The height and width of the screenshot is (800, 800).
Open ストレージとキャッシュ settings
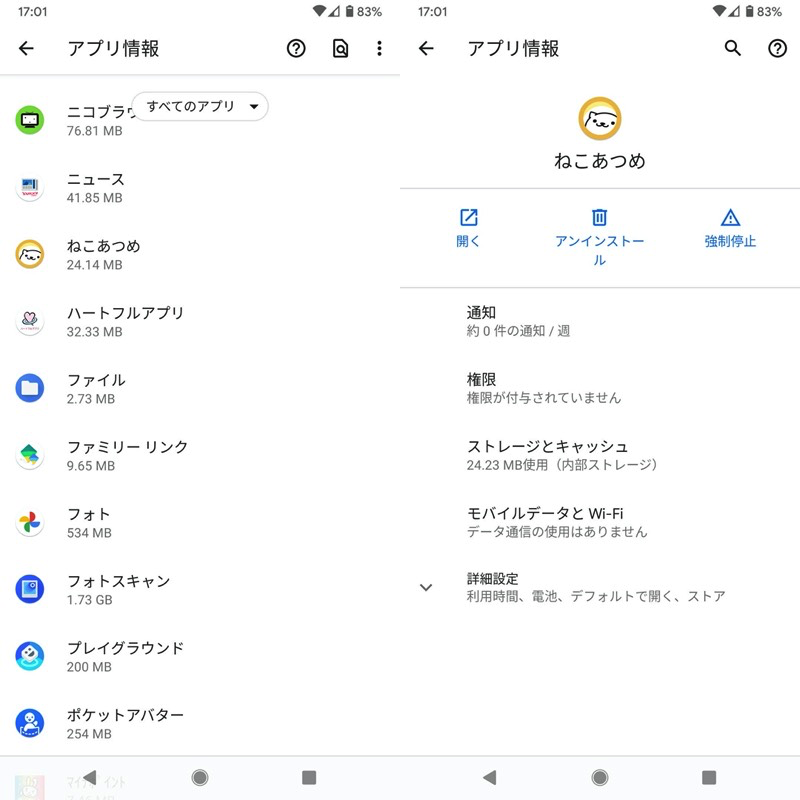point(600,455)
